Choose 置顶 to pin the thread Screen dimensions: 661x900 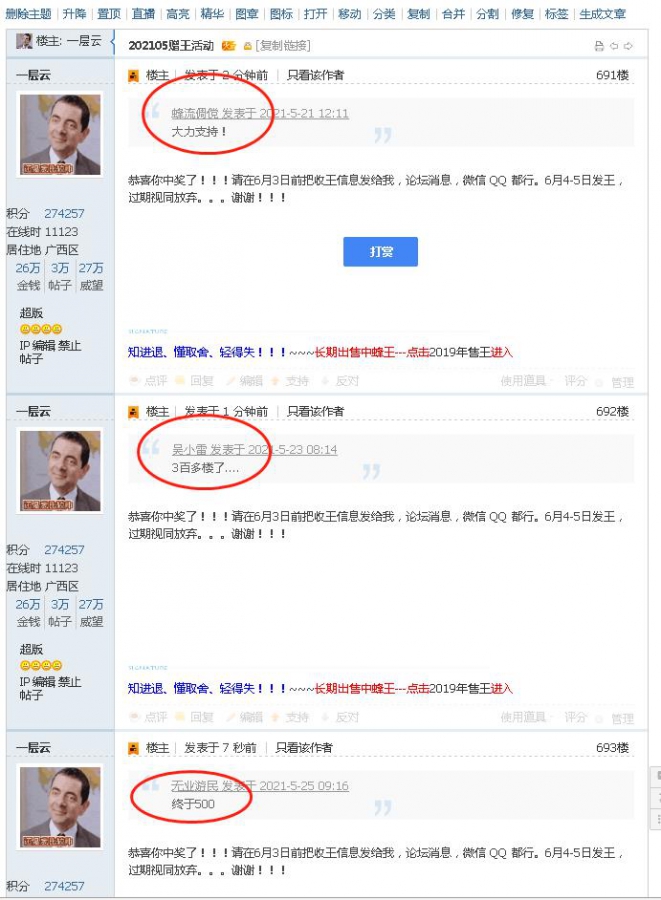click(108, 14)
